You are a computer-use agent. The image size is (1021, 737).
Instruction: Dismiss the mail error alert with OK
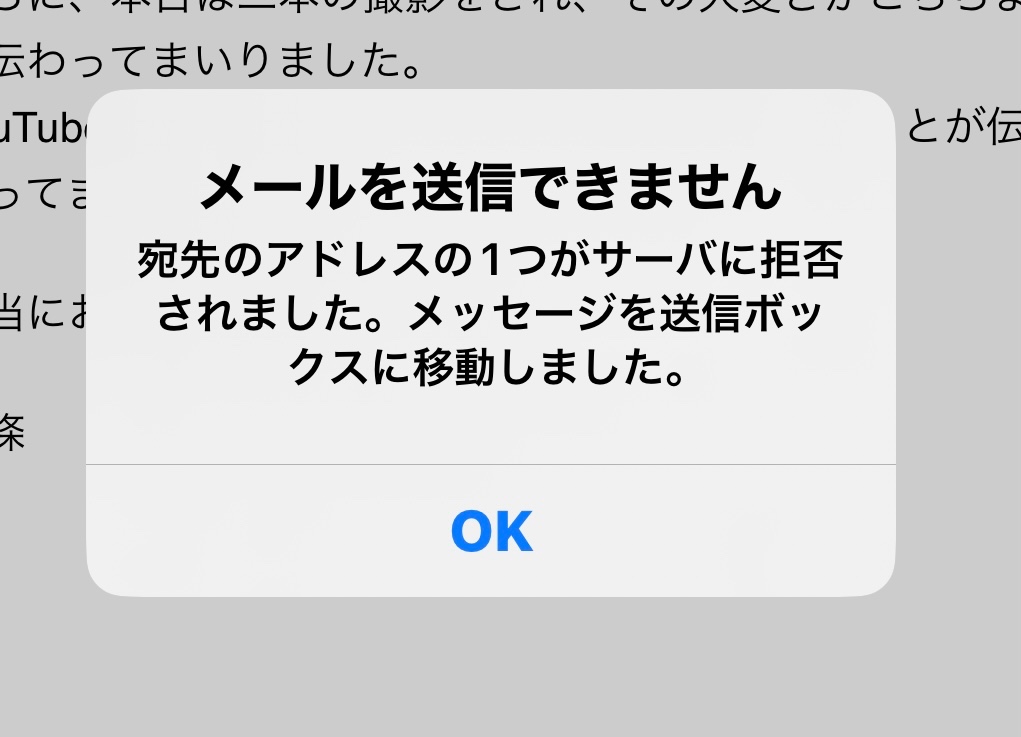(491, 531)
